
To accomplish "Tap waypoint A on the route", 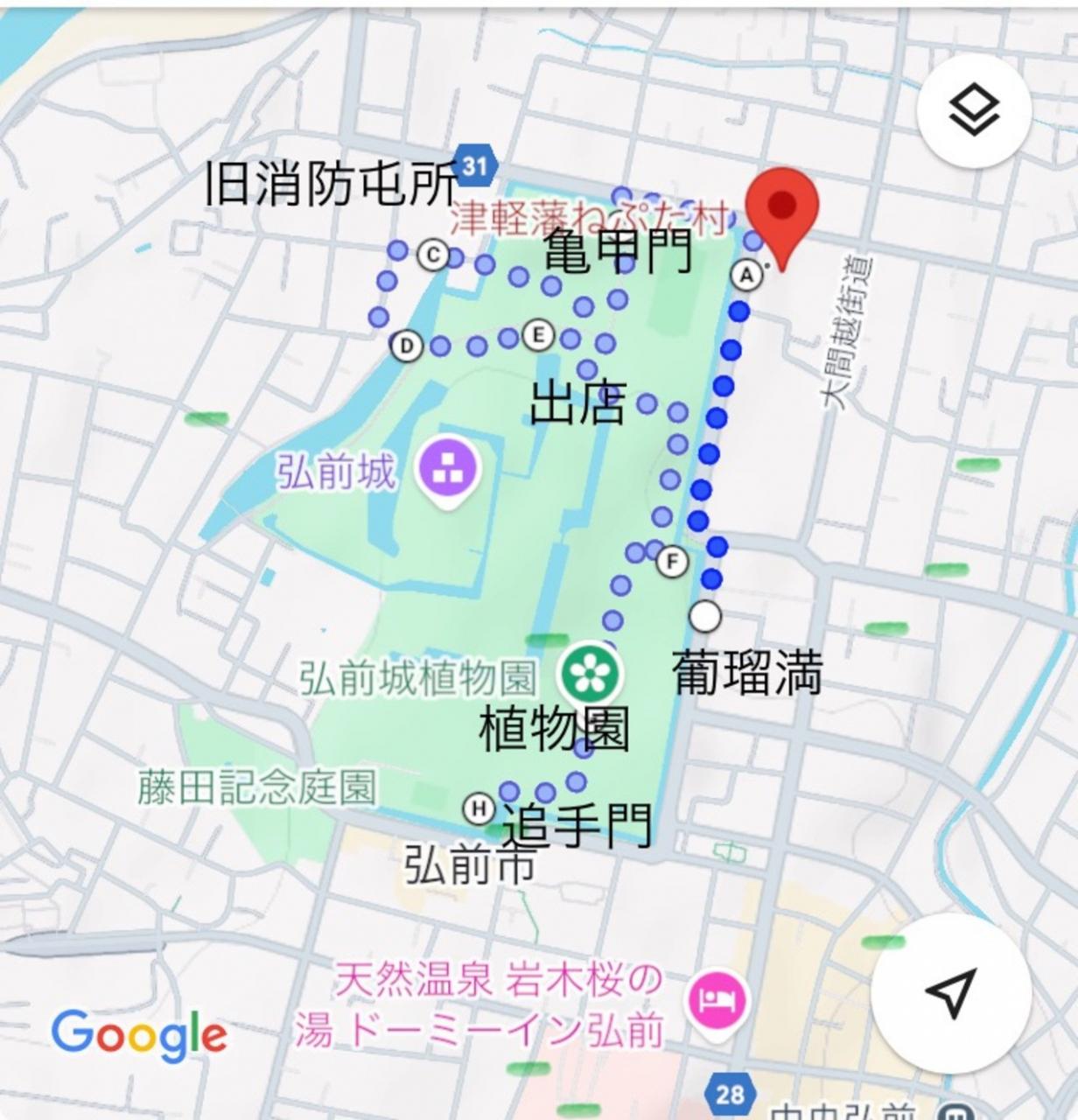I will [x=746, y=275].
